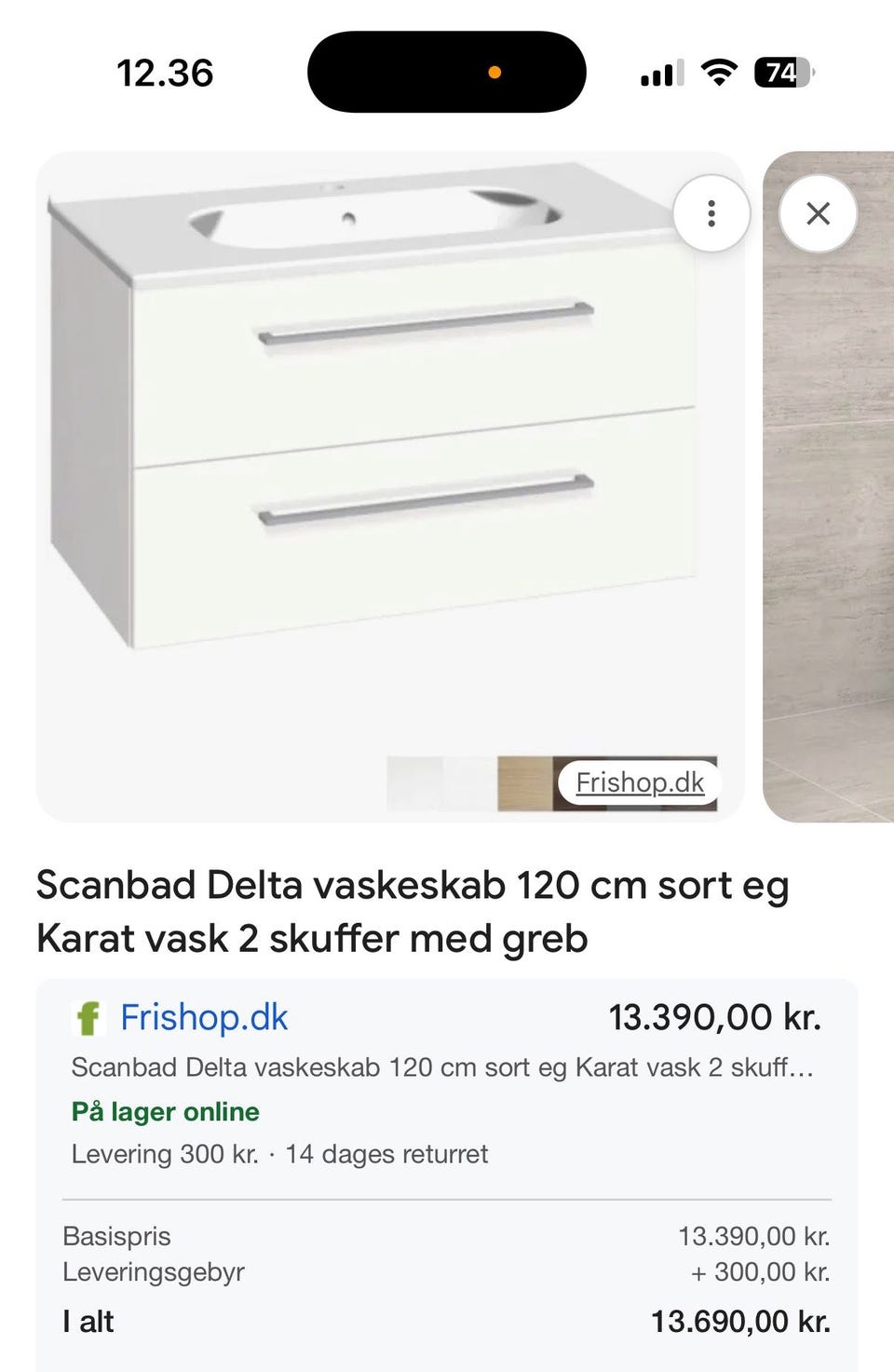Screen dimensions: 894x1372
Task: Close the product view with the X button
Action: pyautogui.click(x=818, y=213)
